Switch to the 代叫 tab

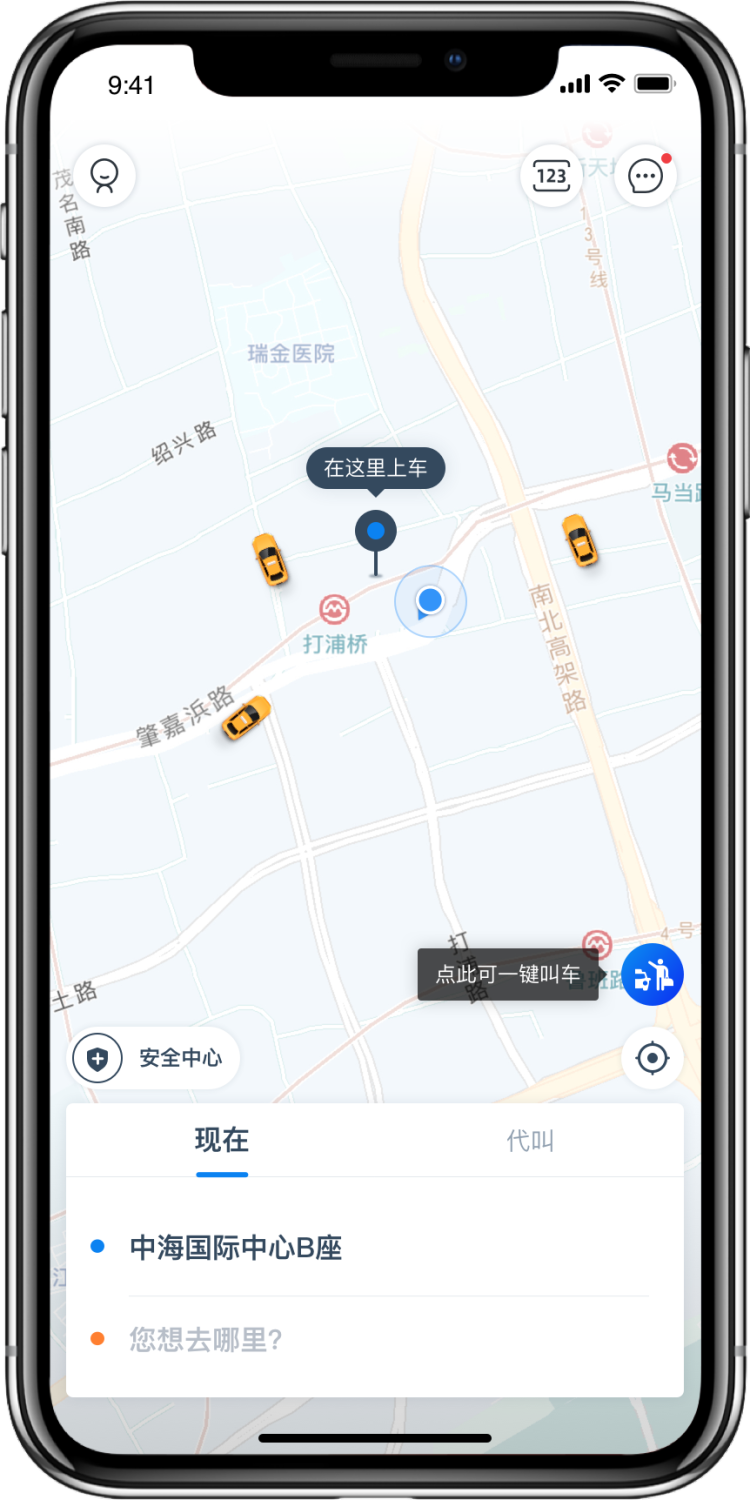(x=530, y=1141)
